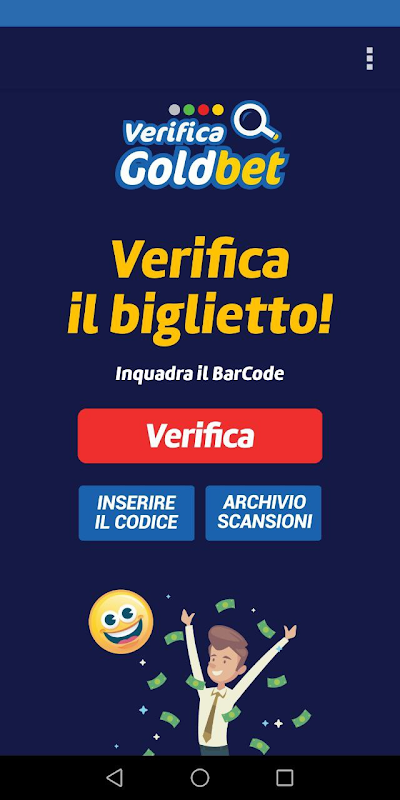
Task: Tap the red Verifica button
Action: pyautogui.click(x=200, y=436)
